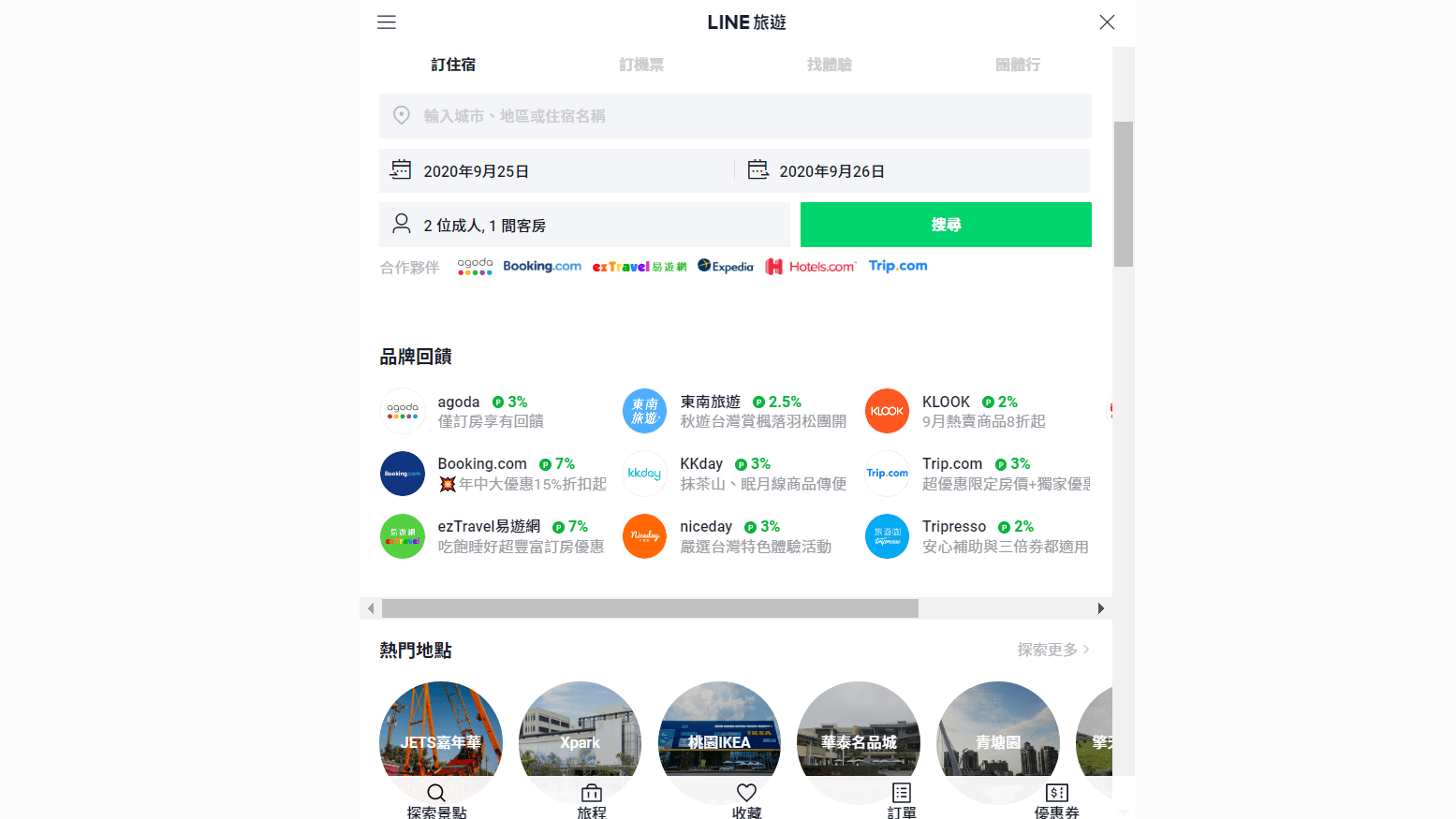Screen dimensions: 1456x819
Task: Open the hamburger menu
Action: [x=386, y=22]
